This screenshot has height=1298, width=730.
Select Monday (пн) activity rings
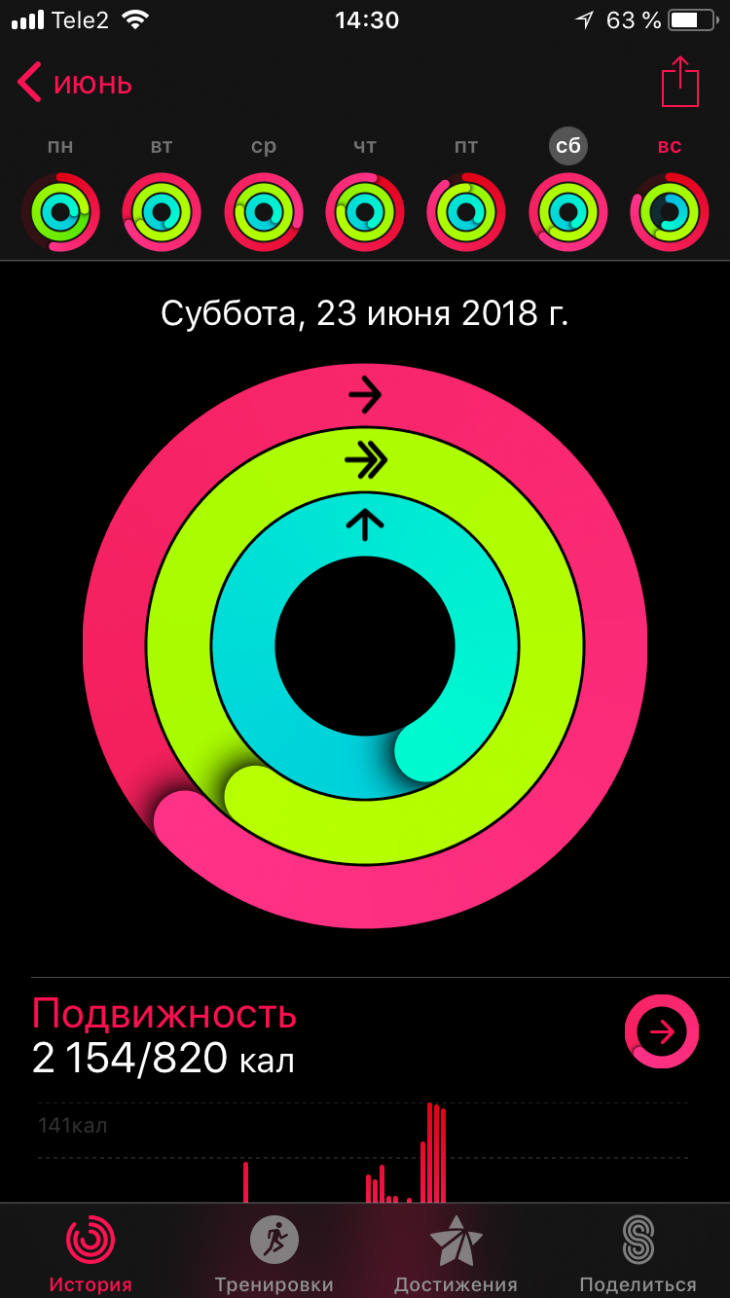pos(61,211)
